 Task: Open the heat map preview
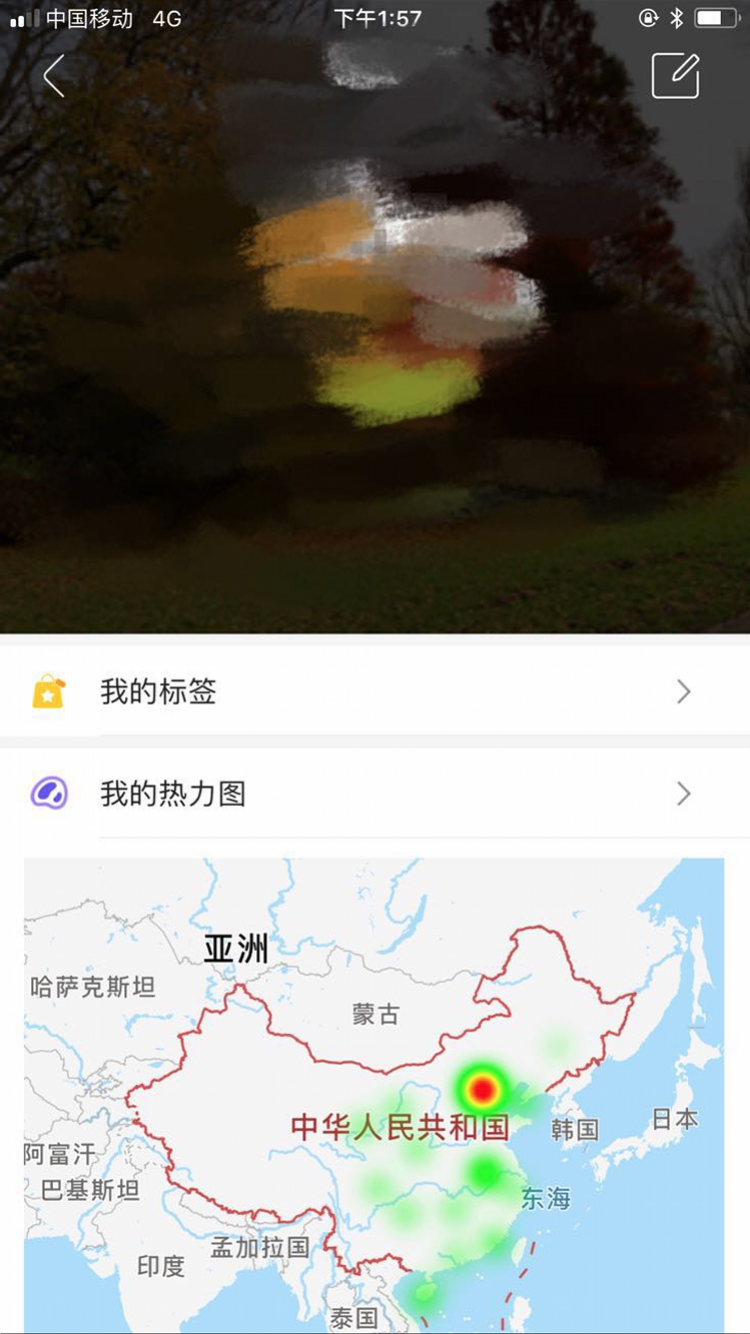(374, 1095)
